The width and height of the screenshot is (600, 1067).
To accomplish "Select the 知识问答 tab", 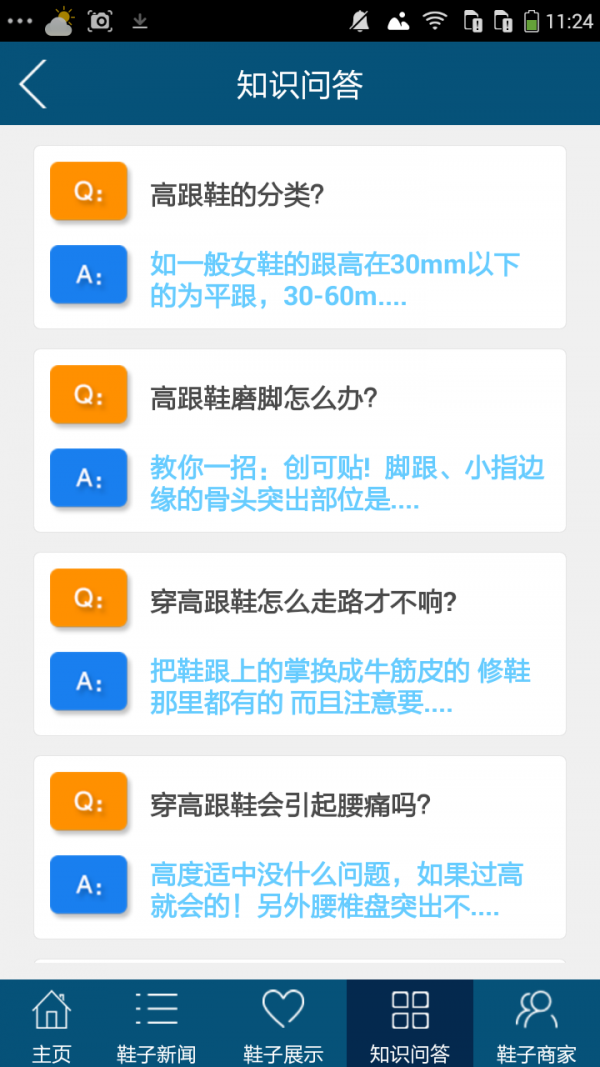I will coord(410,1024).
